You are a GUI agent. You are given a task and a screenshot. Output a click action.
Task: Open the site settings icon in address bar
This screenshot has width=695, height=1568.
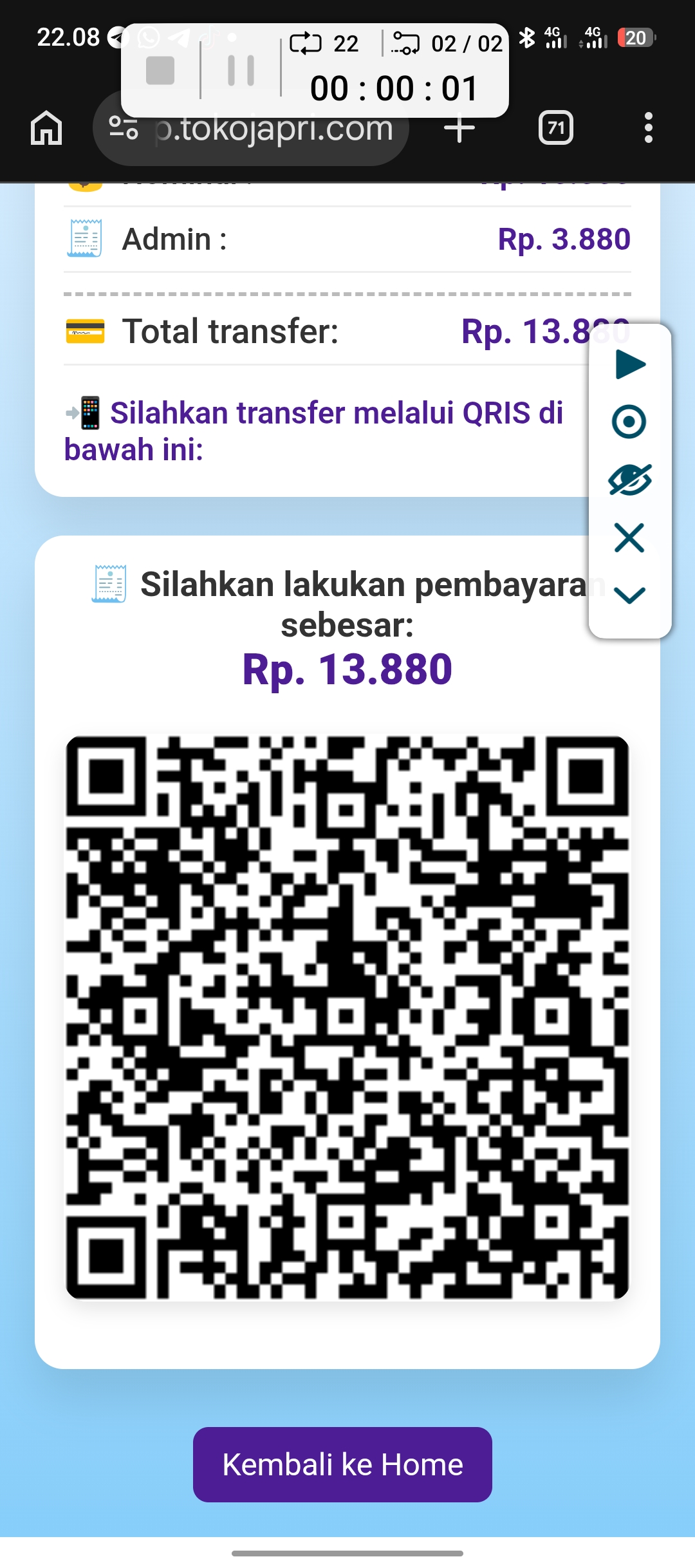pyautogui.click(x=124, y=128)
